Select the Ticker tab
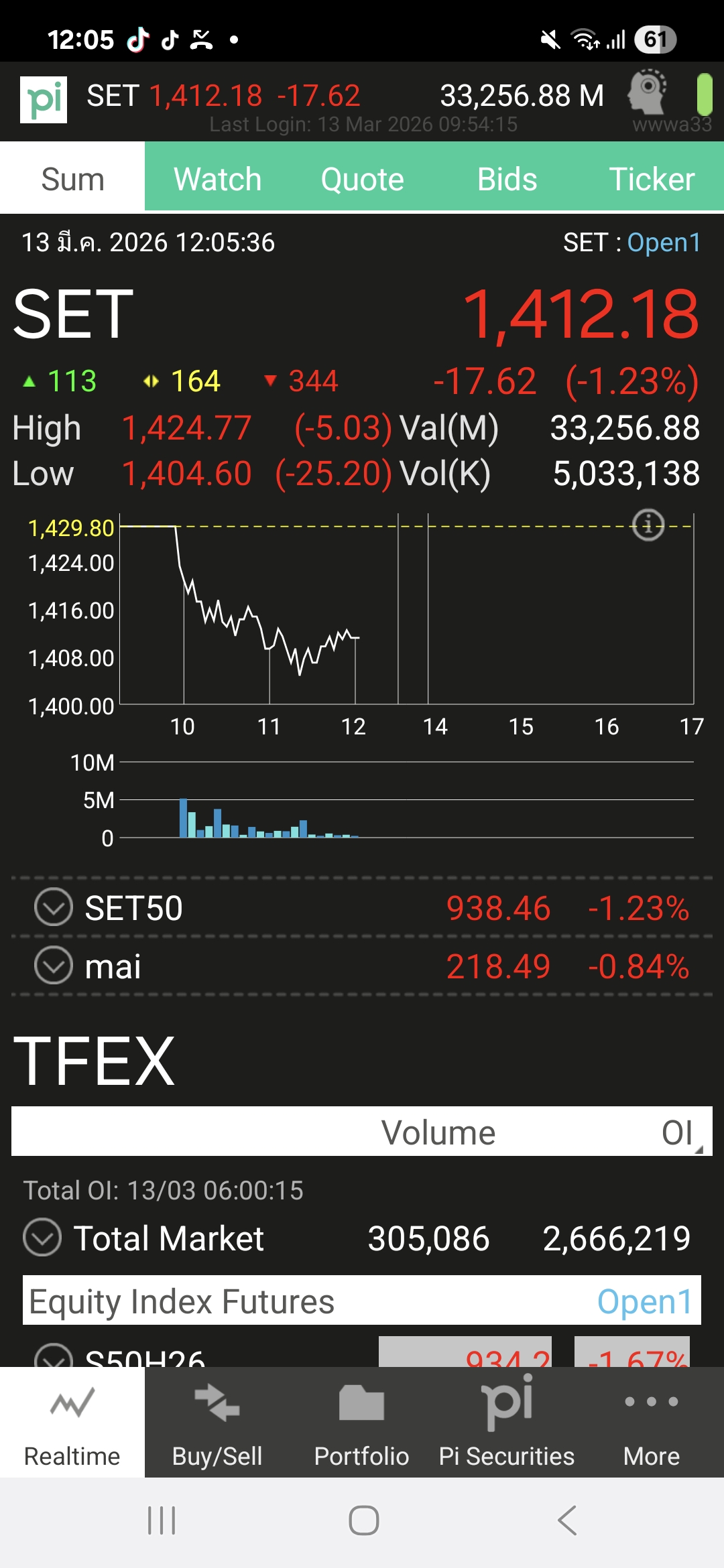The width and height of the screenshot is (724, 1568). coord(652,179)
